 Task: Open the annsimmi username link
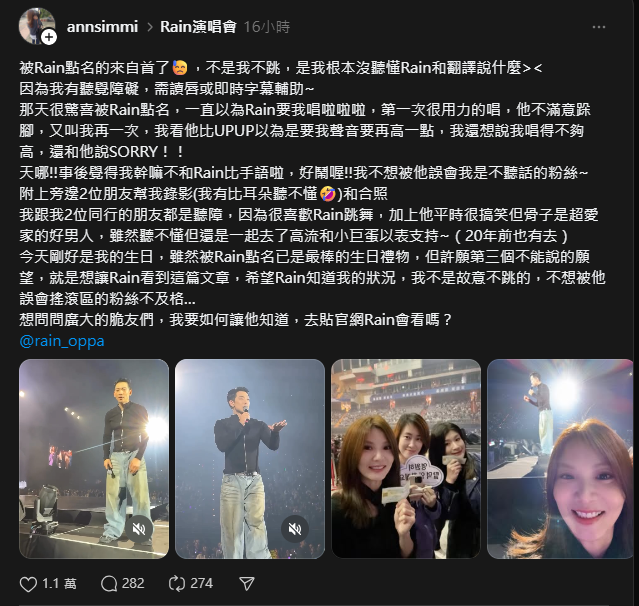102,26
